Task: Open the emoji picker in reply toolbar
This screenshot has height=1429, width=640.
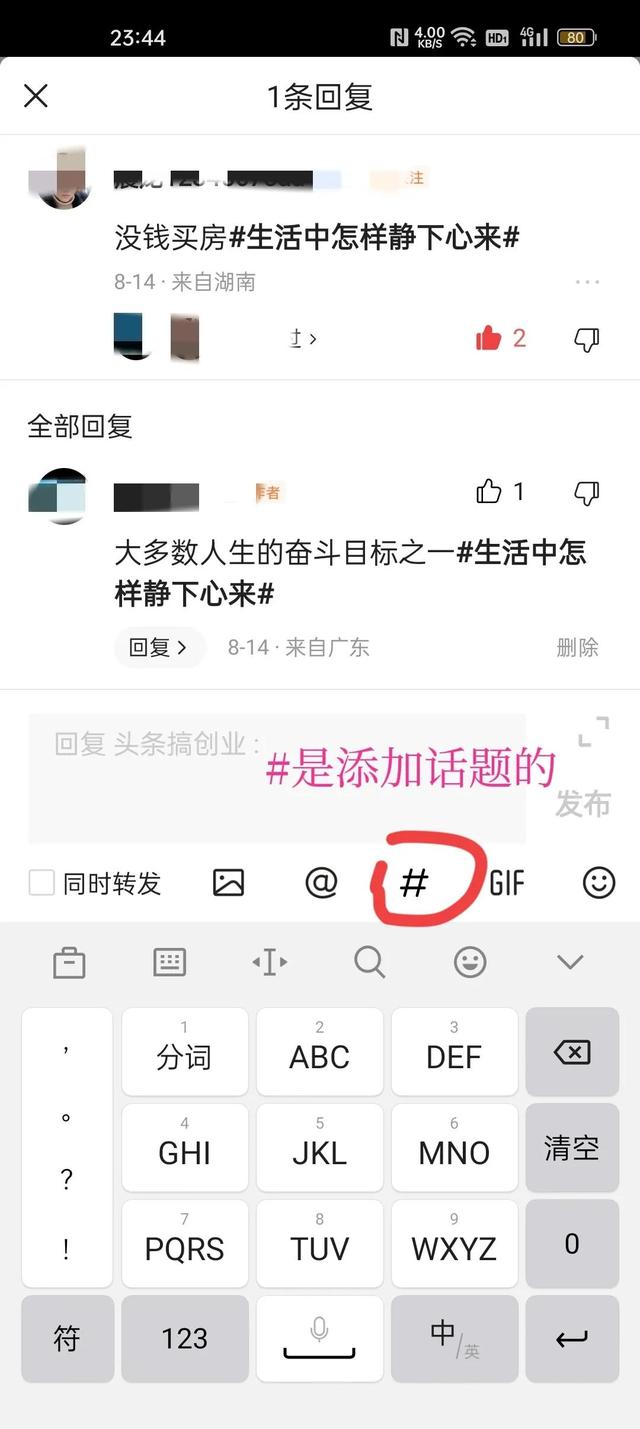Action: tap(598, 882)
